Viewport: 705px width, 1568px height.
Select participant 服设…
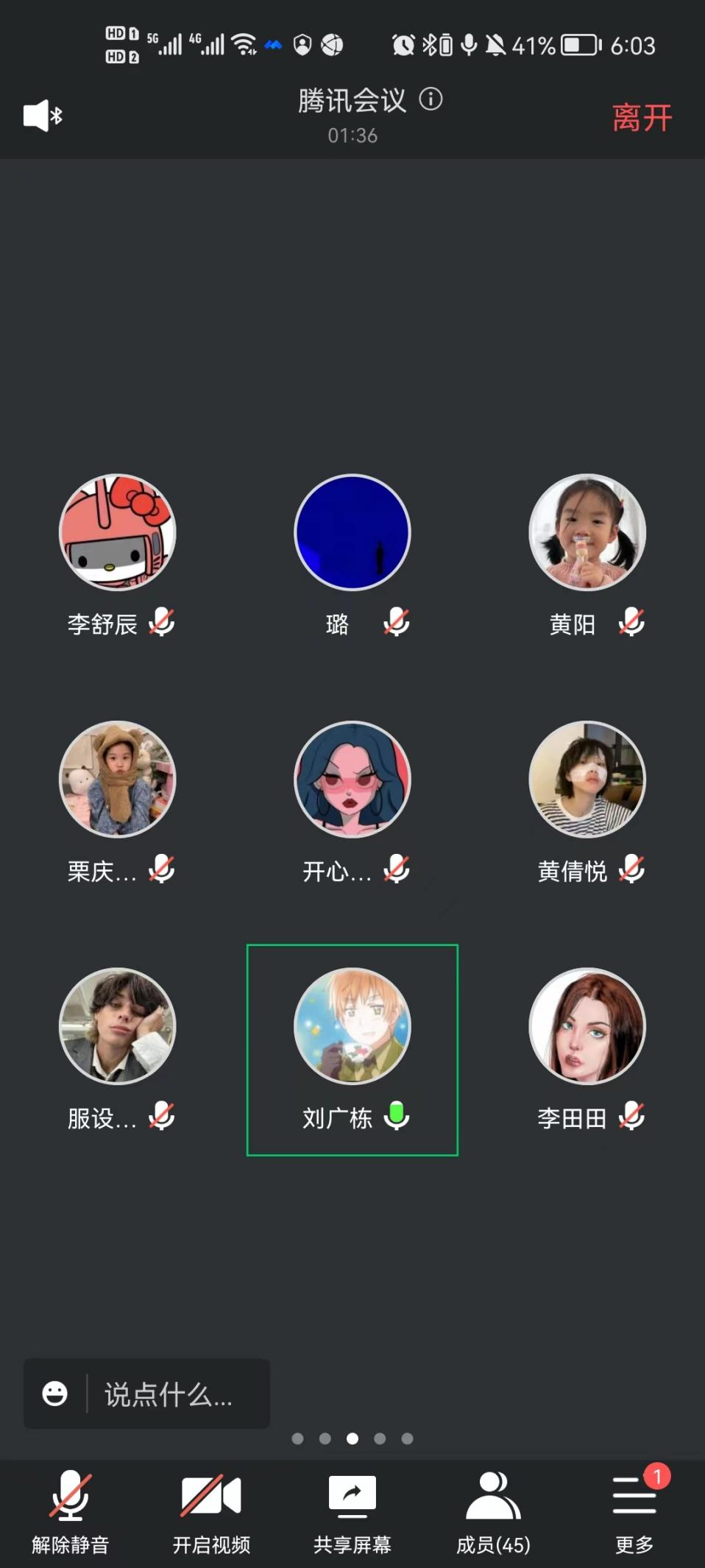pyautogui.click(x=118, y=1026)
